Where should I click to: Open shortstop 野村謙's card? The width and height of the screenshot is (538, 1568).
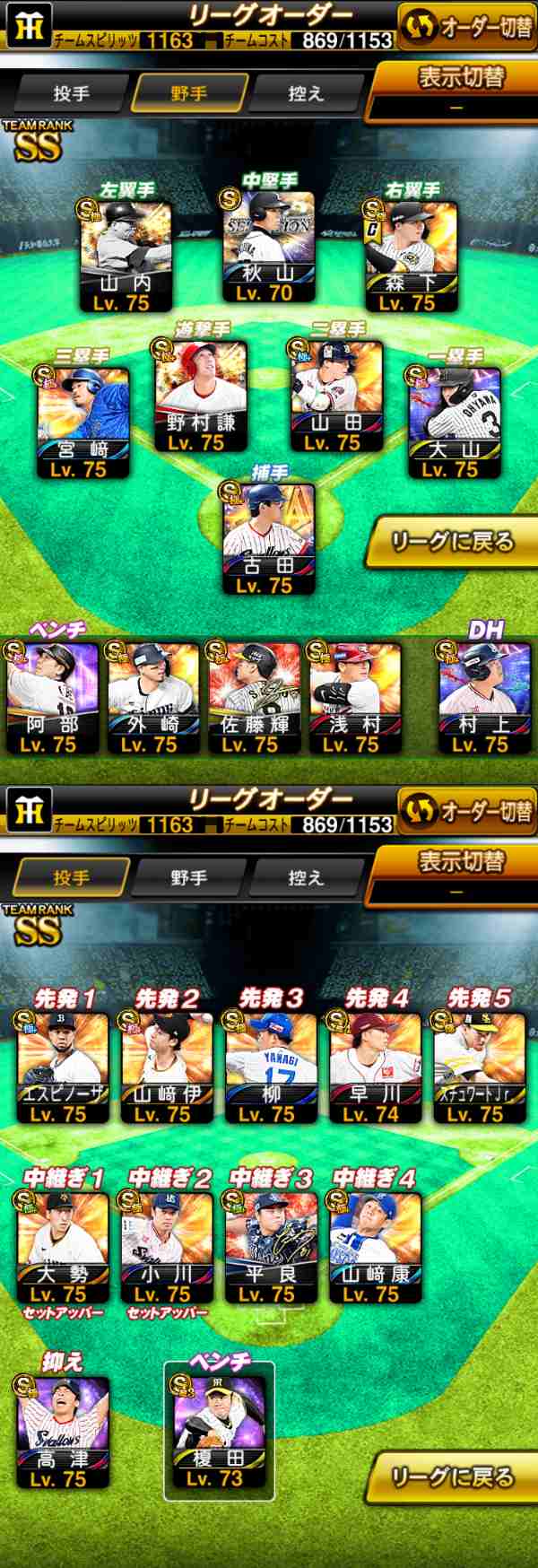pos(201,395)
